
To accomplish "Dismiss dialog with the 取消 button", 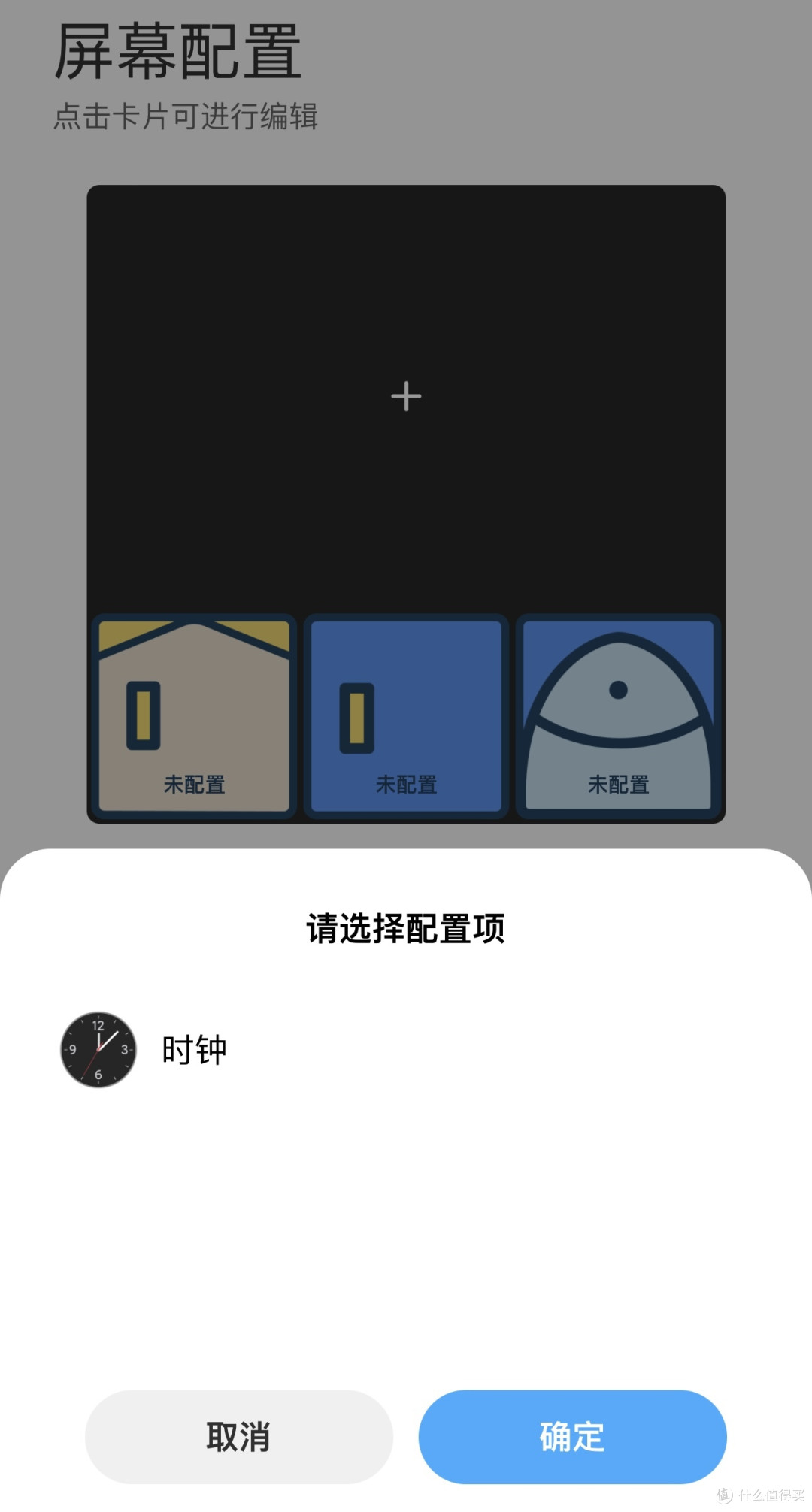I will coord(238,1436).
